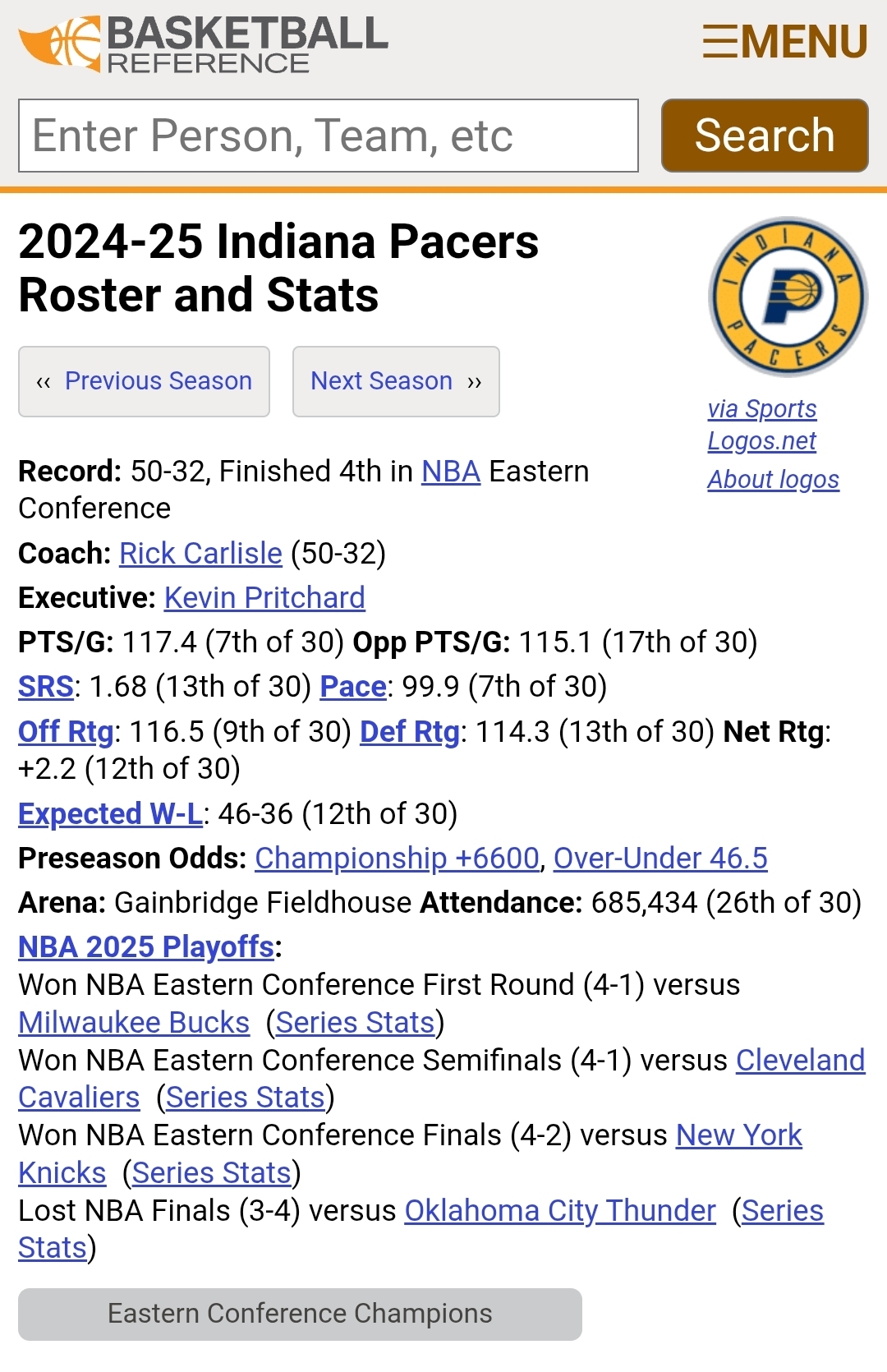Viewport: 887px width, 1372px height.
Task: Open coach Rick Carlisle's page
Action: 200,554
